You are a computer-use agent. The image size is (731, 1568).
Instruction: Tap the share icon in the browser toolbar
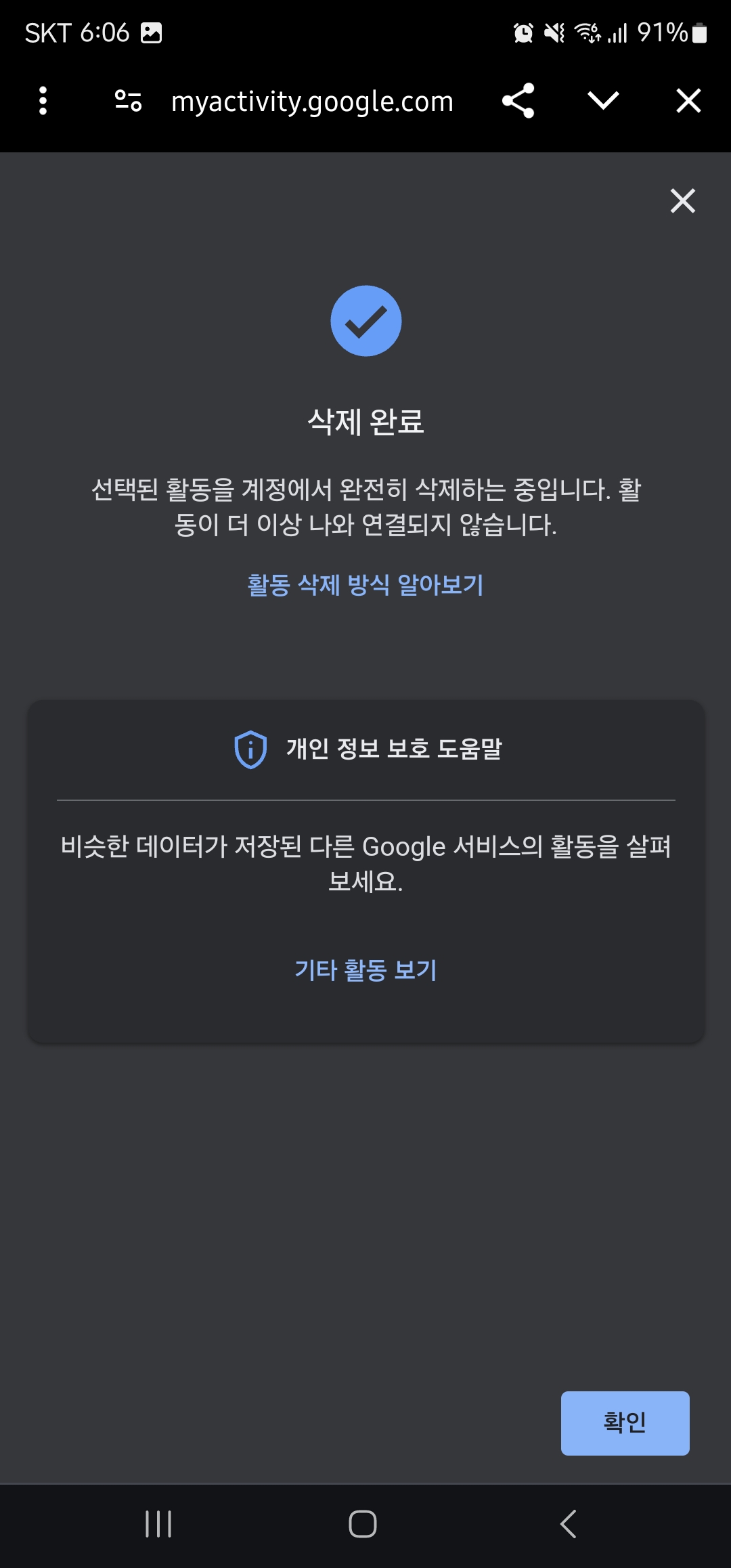coord(517,100)
